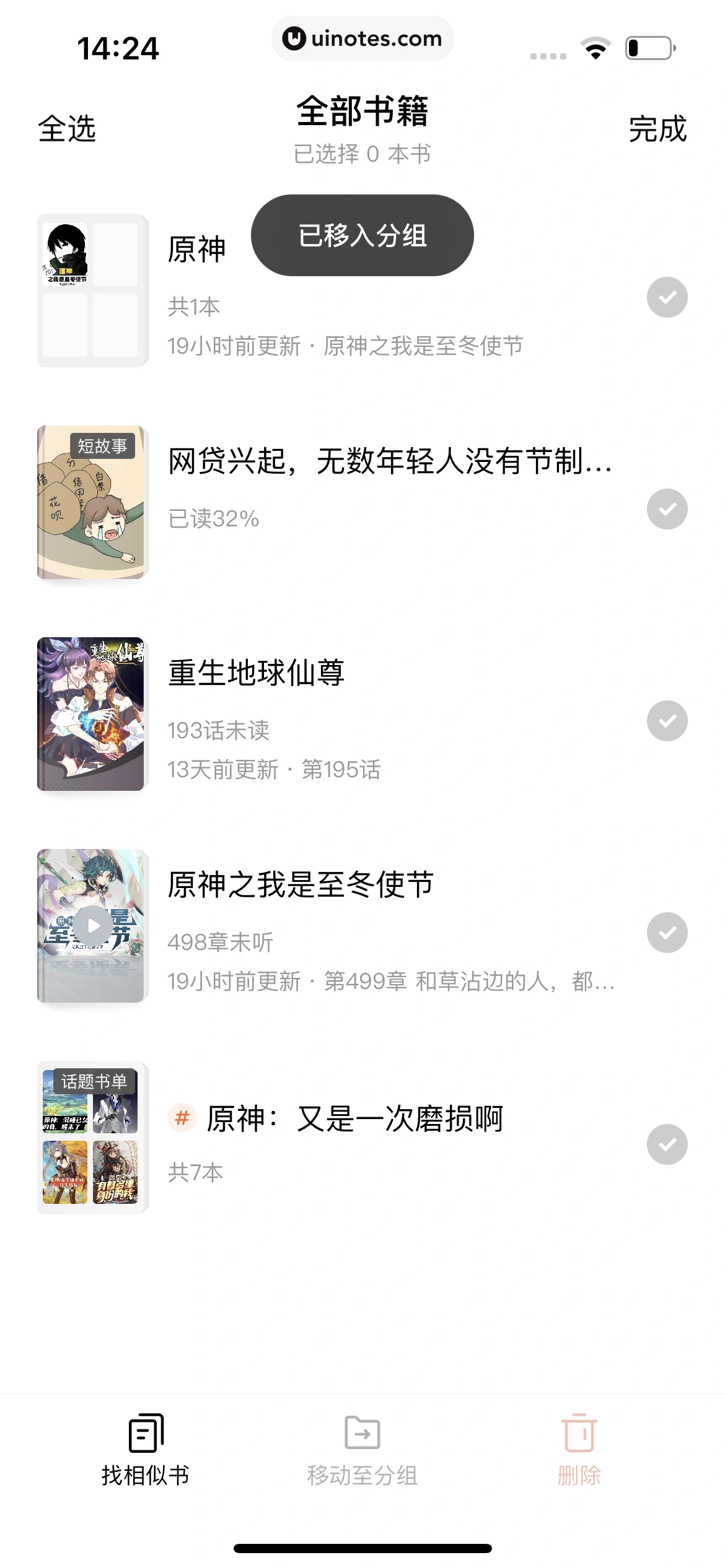Viewport: 725px width, 1568px height.
Task: Tick the checkbox for 原神之我是至冬使节
Action: pos(667,933)
